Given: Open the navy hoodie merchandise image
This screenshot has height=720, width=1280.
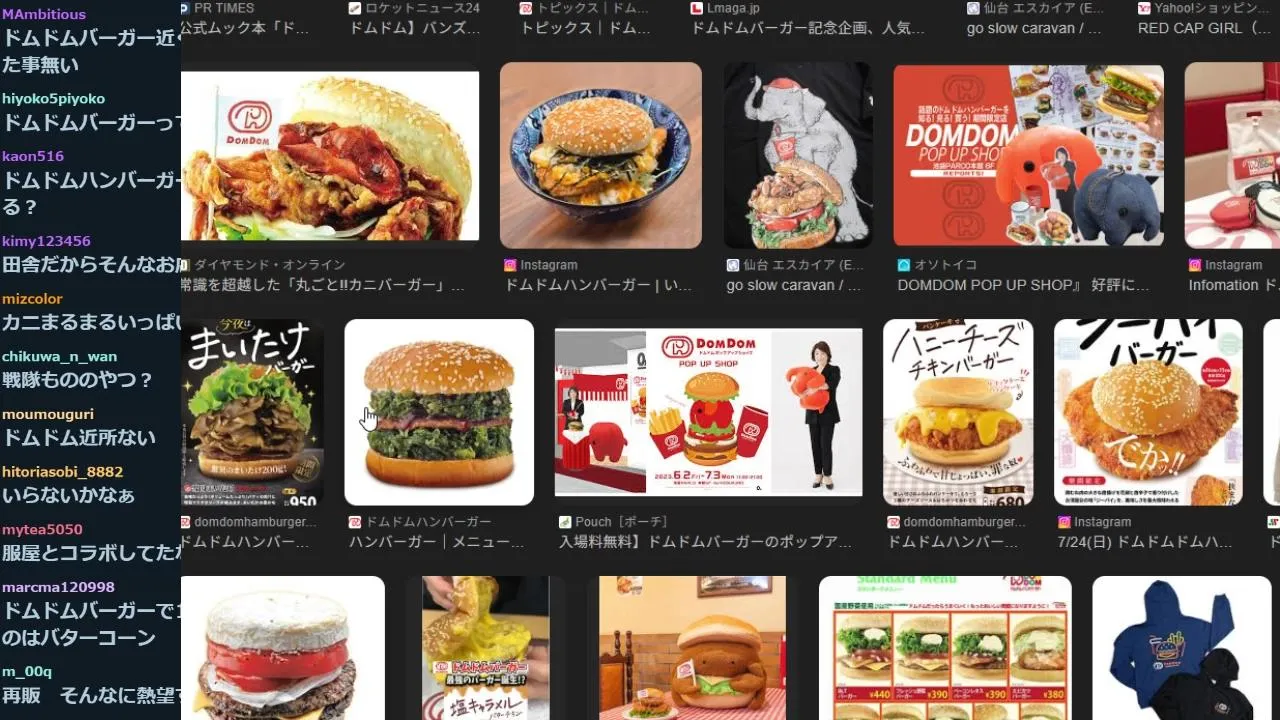Looking at the screenshot, I should click(1181, 648).
